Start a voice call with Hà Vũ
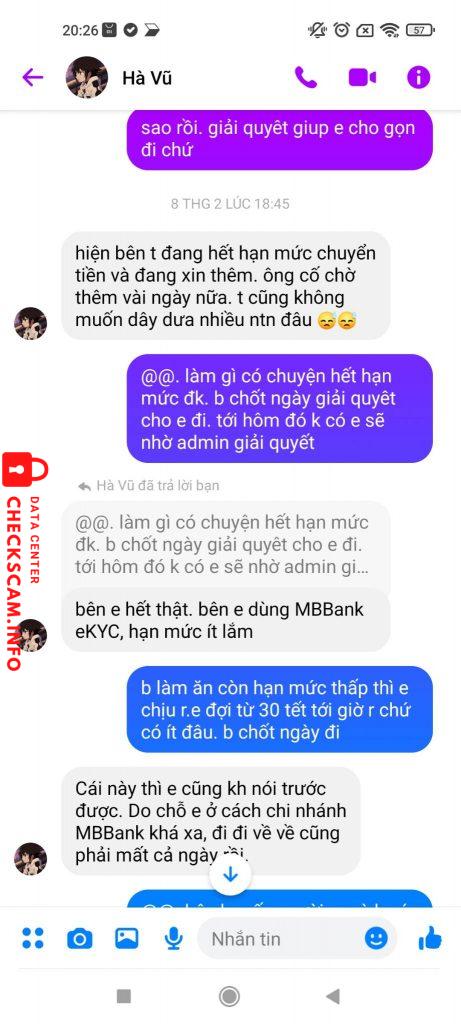The height and width of the screenshot is (1024, 461). 306,78
